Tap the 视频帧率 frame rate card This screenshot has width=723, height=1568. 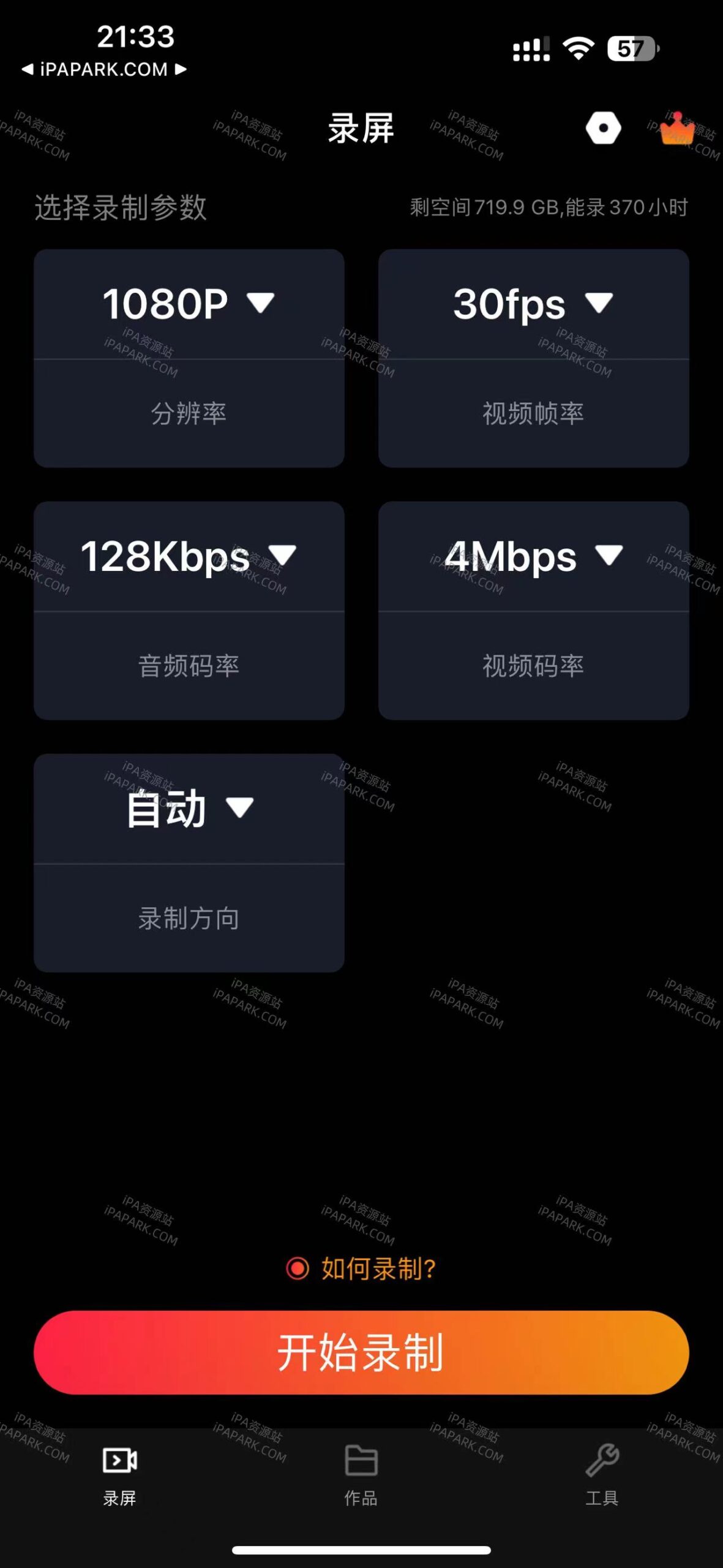point(532,413)
